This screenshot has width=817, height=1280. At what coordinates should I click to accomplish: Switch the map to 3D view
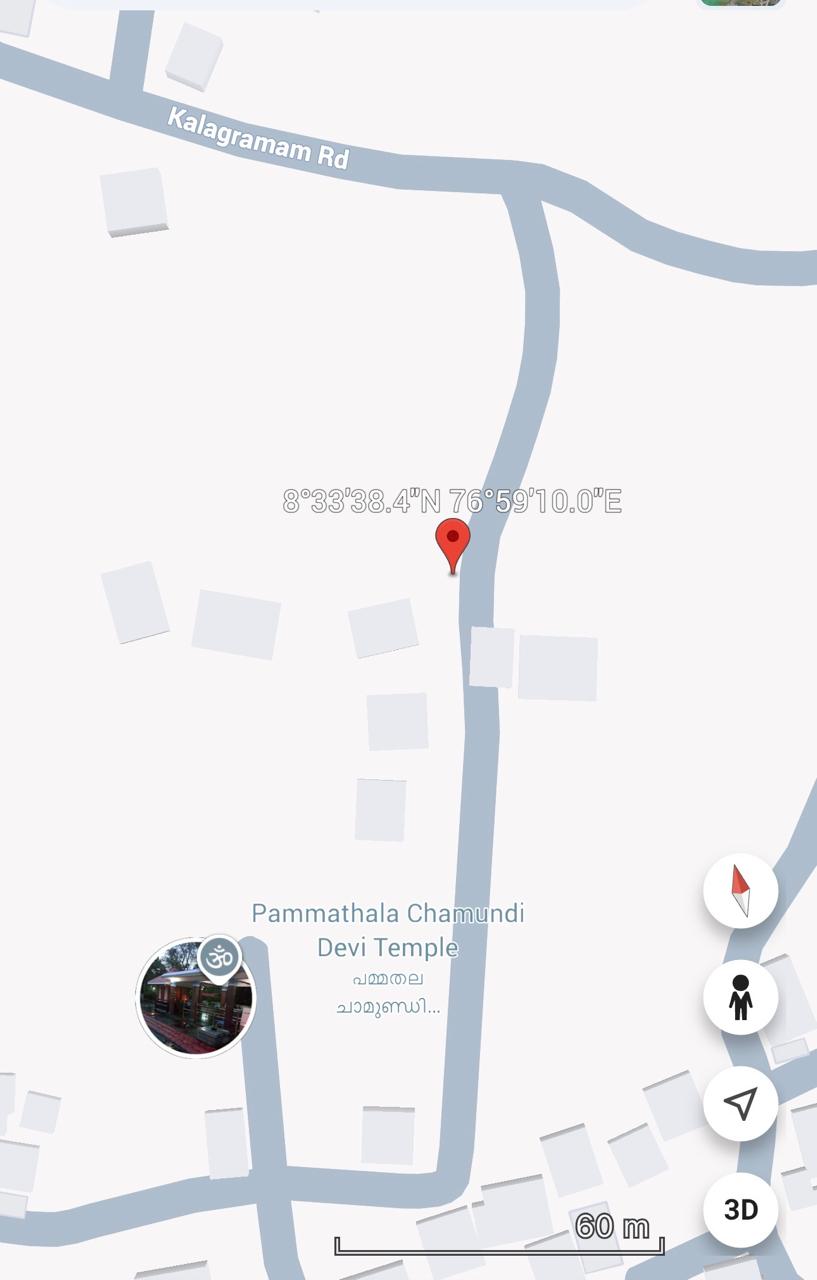click(x=740, y=1210)
